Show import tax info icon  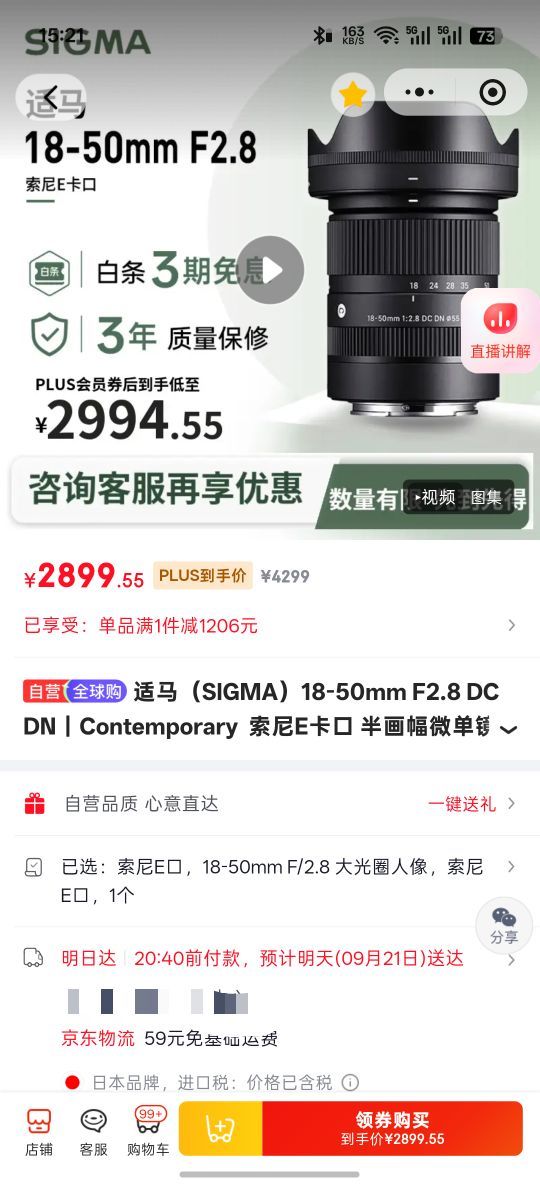pos(350,1083)
